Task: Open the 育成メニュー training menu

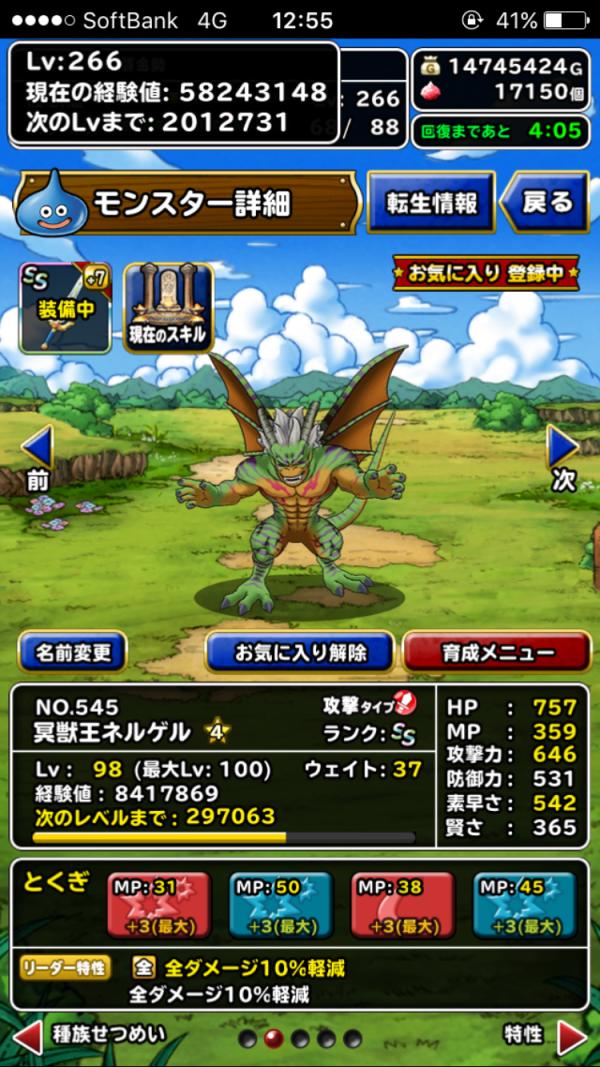Action: [x=497, y=652]
